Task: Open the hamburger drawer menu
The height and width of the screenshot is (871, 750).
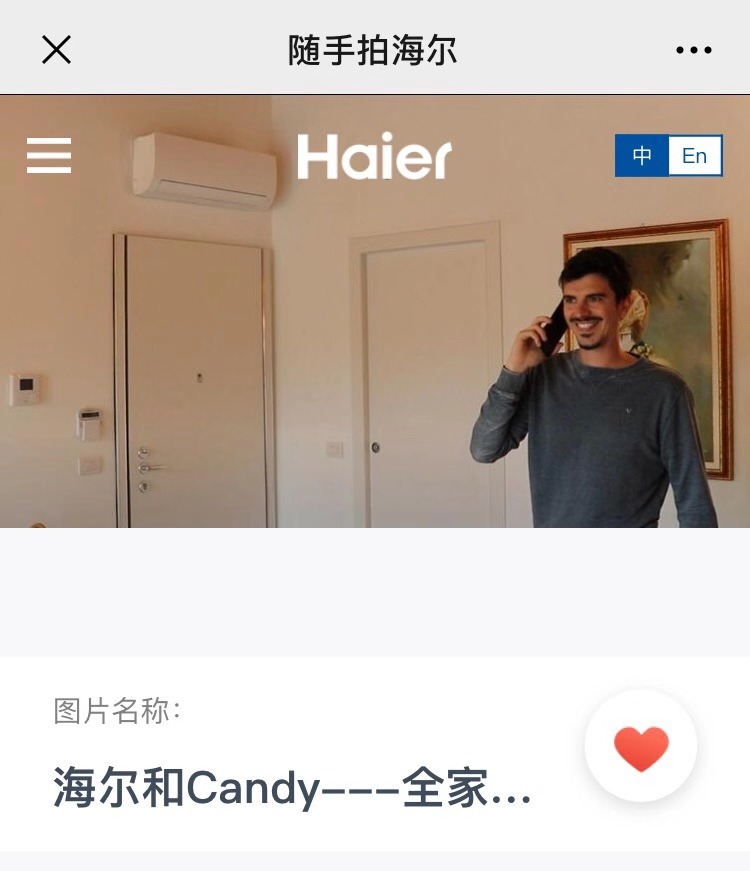Action: [49, 156]
